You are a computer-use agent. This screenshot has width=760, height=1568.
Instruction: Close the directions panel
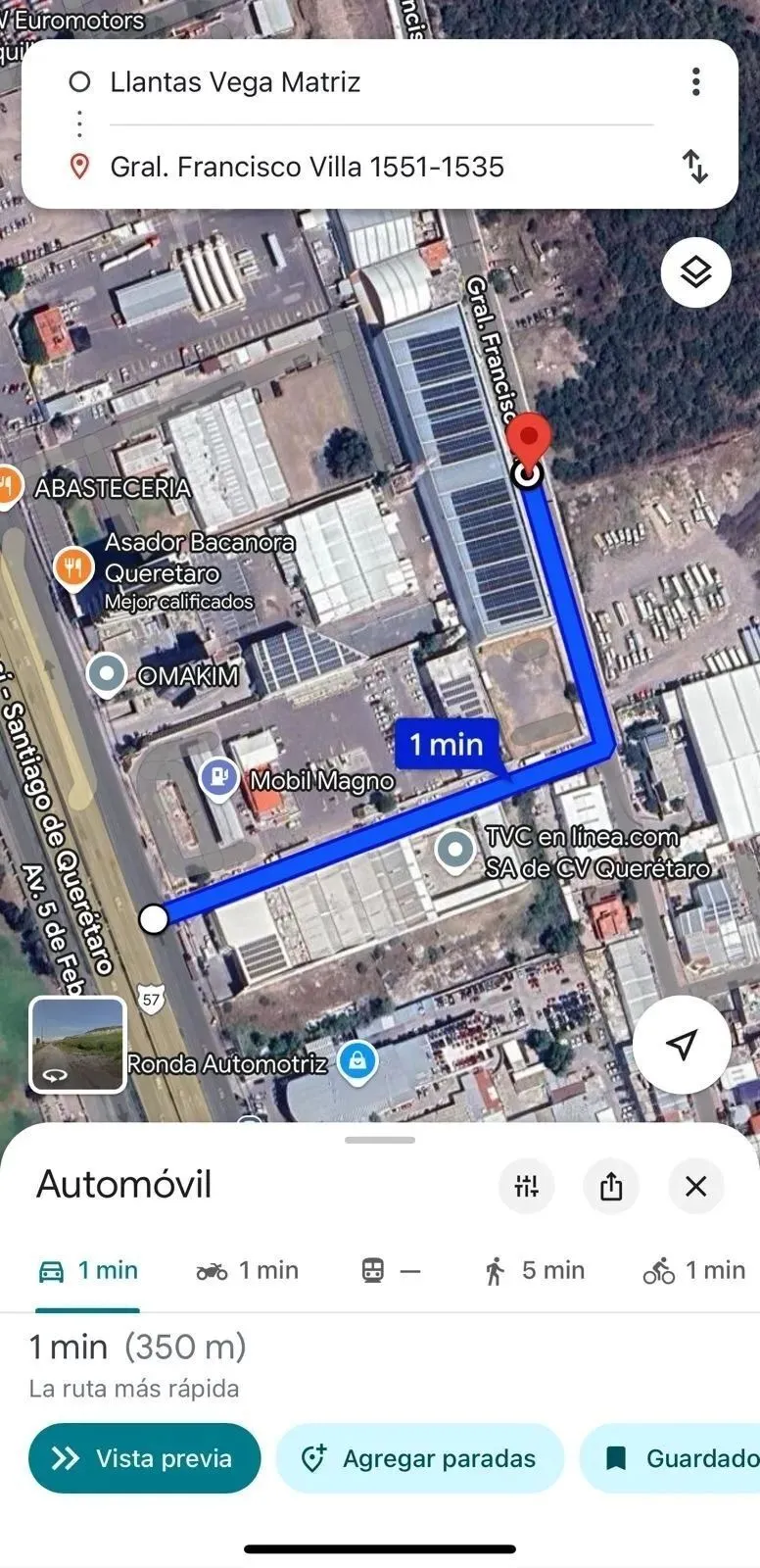click(x=695, y=1186)
